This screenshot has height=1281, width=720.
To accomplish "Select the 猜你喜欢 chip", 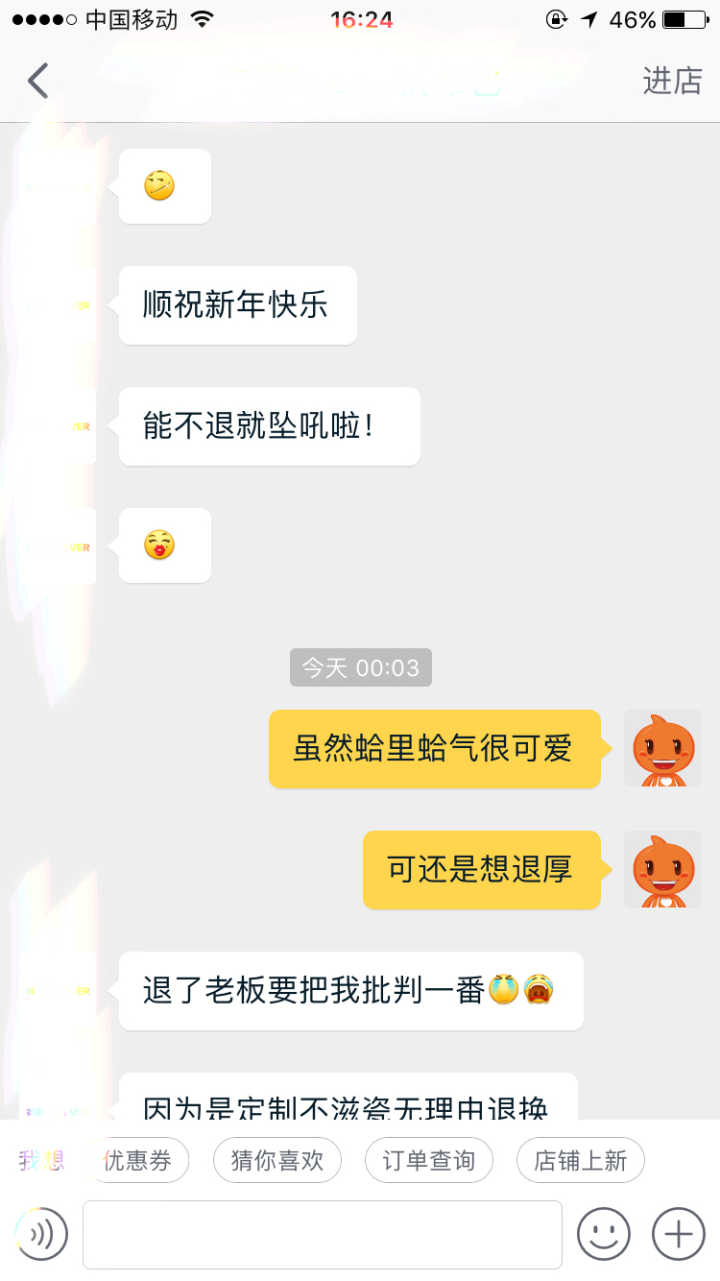I will pyautogui.click(x=277, y=1160).
